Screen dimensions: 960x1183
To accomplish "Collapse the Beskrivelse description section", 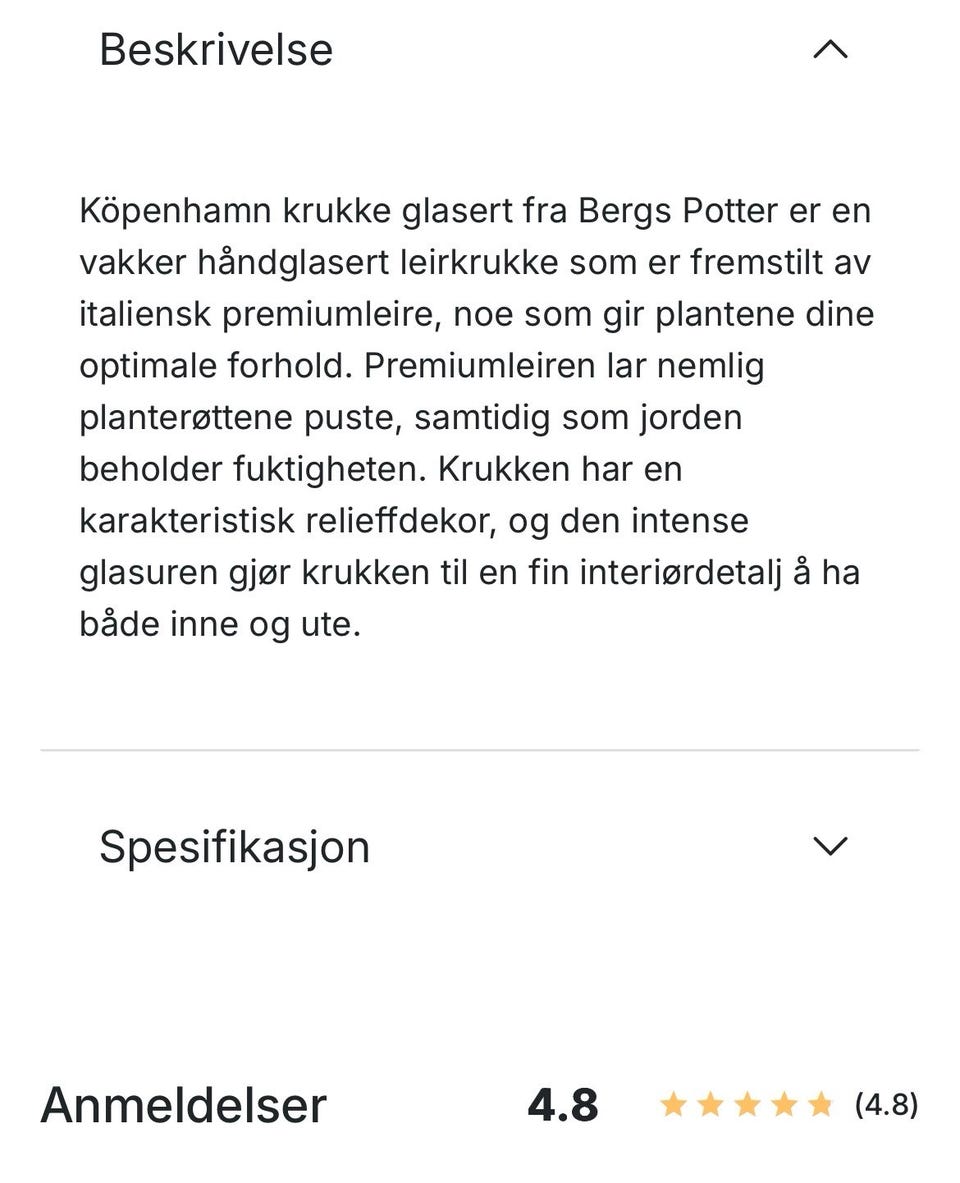I will (x=829, y=48).
